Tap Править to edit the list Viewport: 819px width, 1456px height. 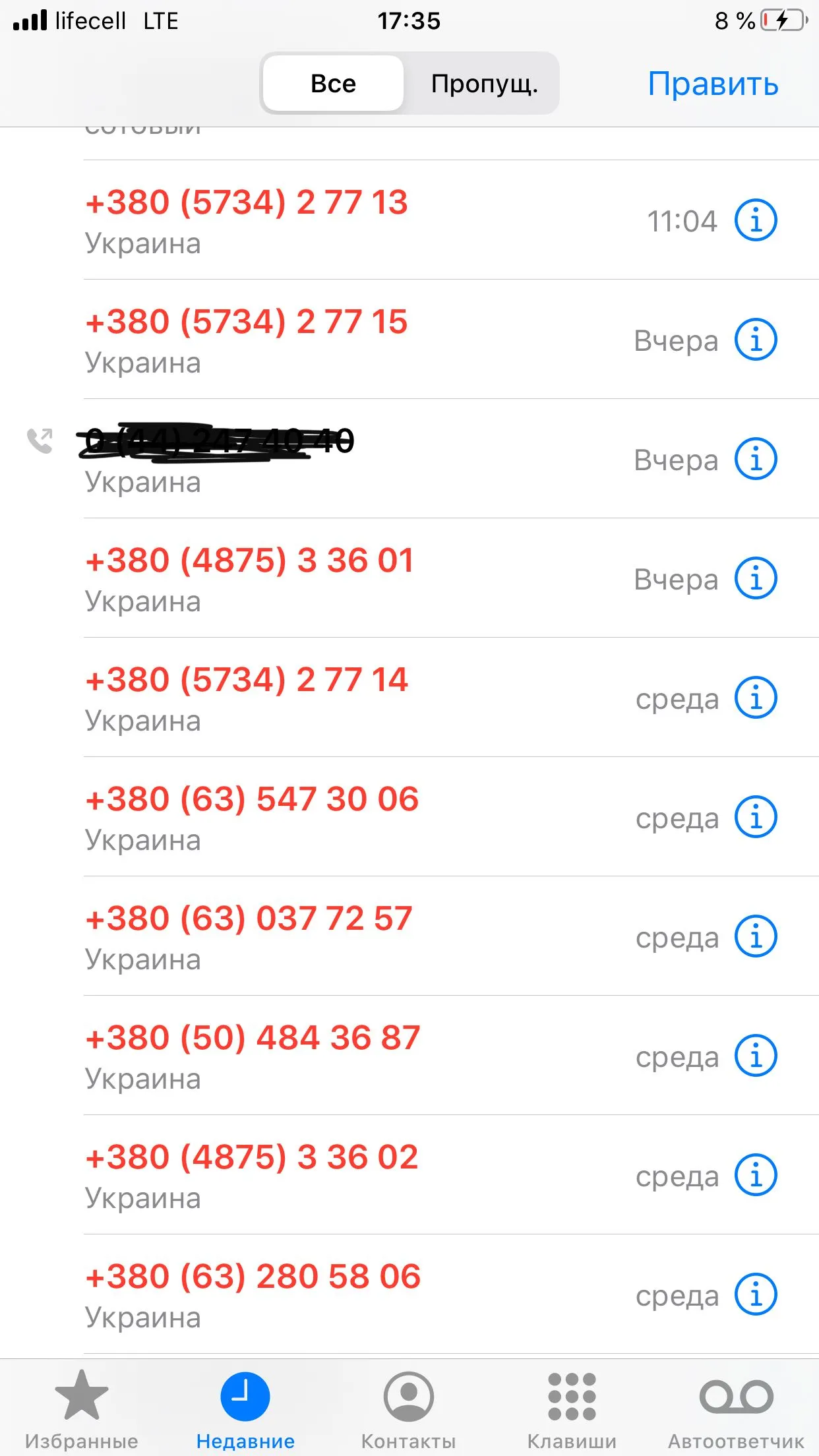(713, 84)
